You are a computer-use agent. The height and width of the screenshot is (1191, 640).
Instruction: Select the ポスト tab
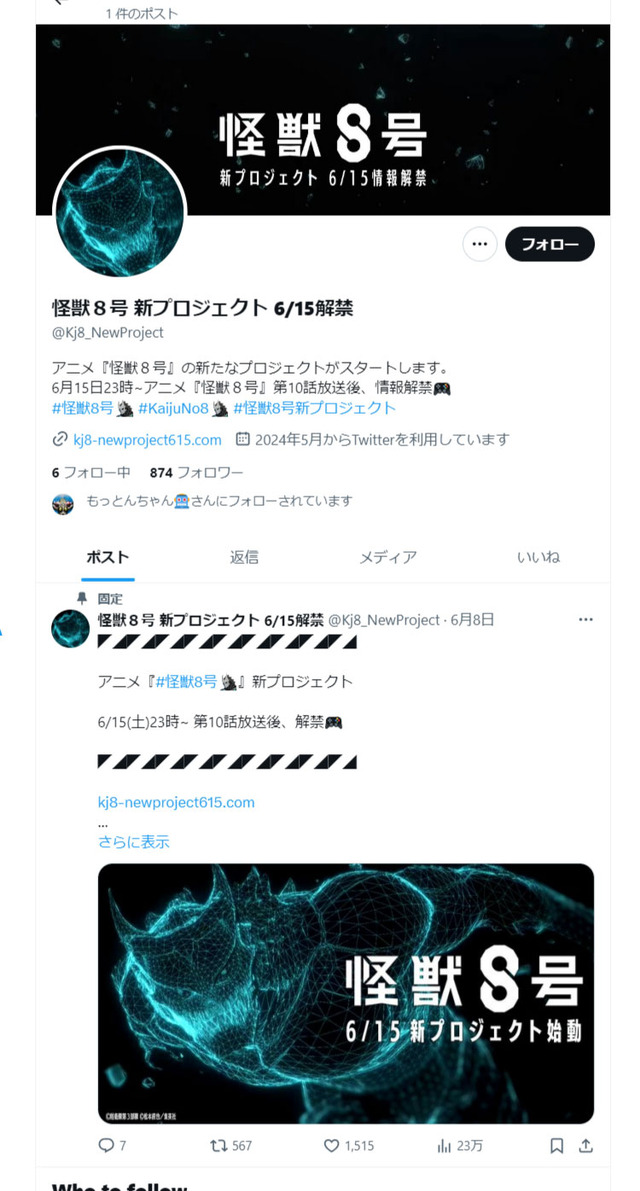(x=108, y=557)
